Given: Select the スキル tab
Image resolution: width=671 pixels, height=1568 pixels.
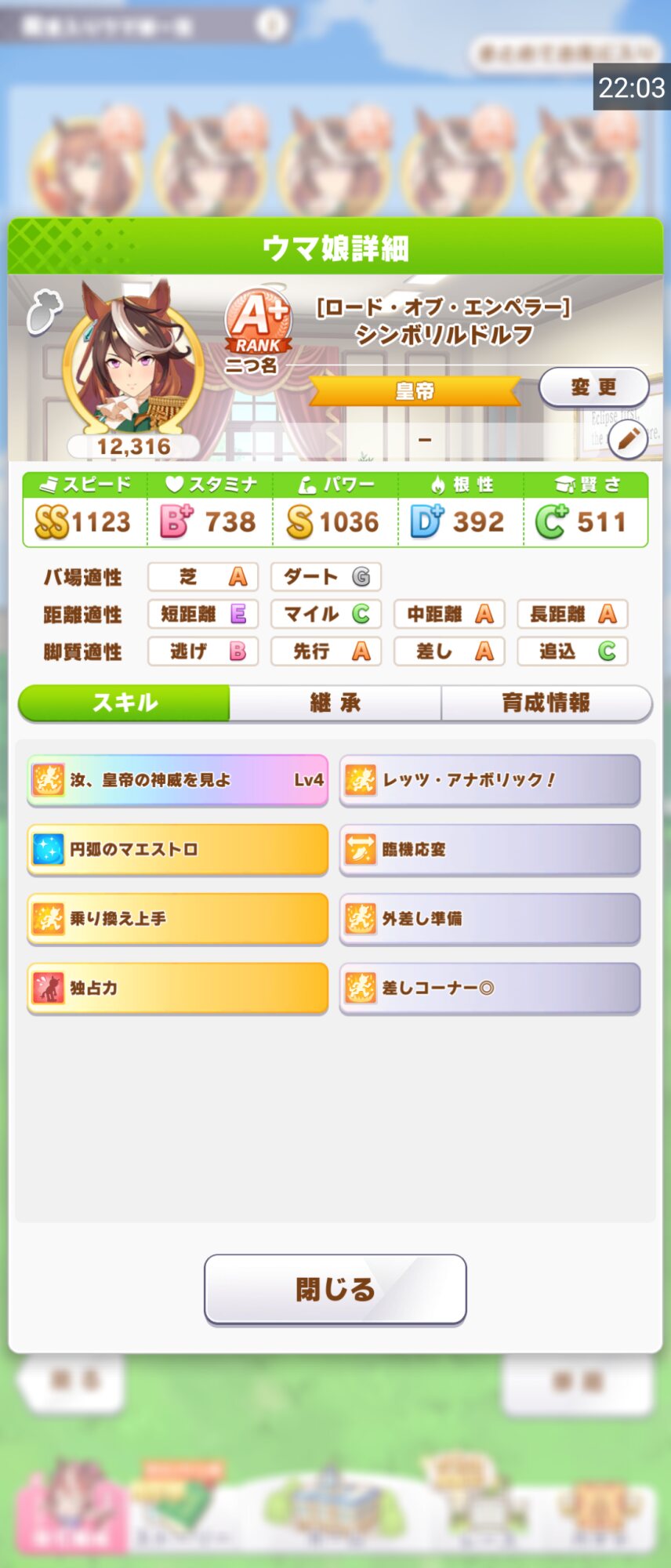Looking at the screenshot, I should click(x=125, y=702).
